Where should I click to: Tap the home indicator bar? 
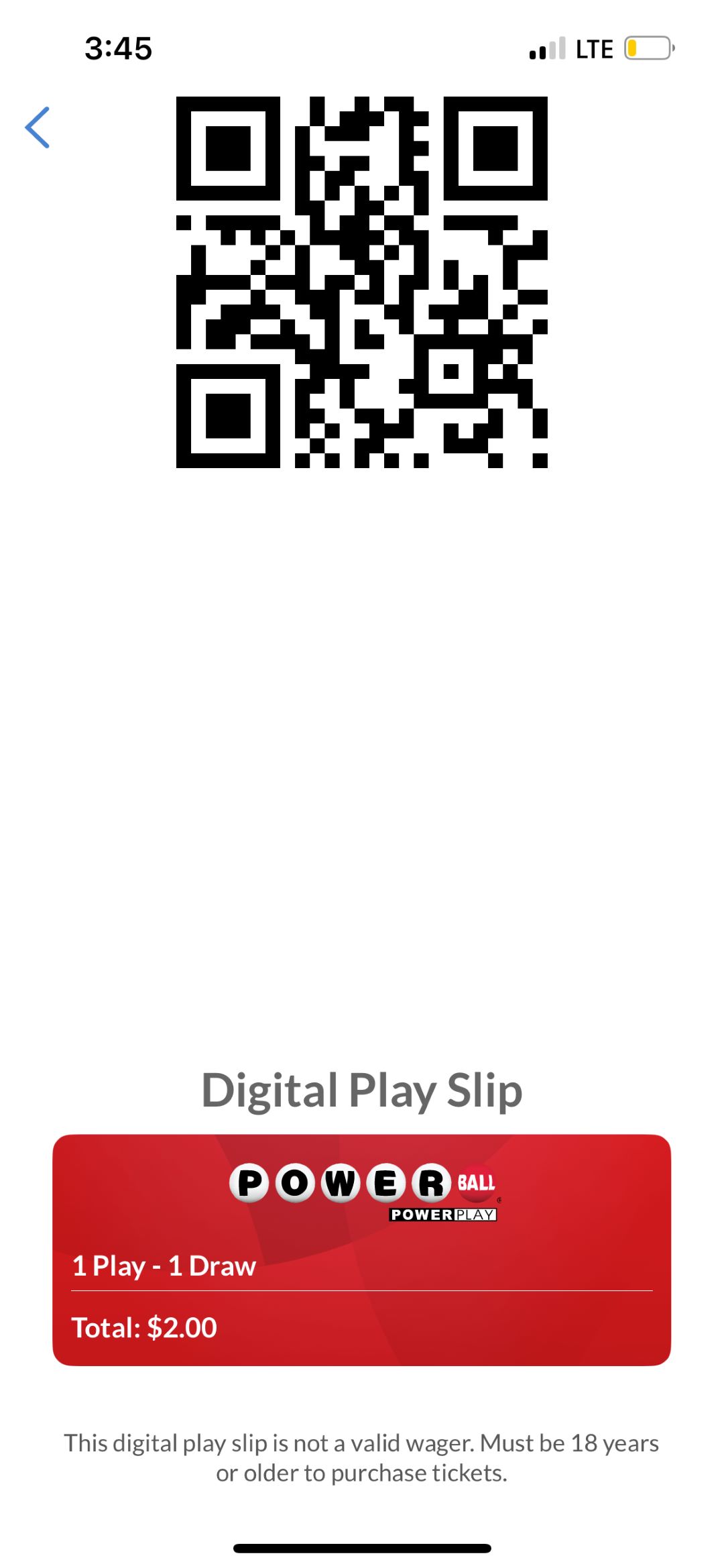(x=362, y=1546)
